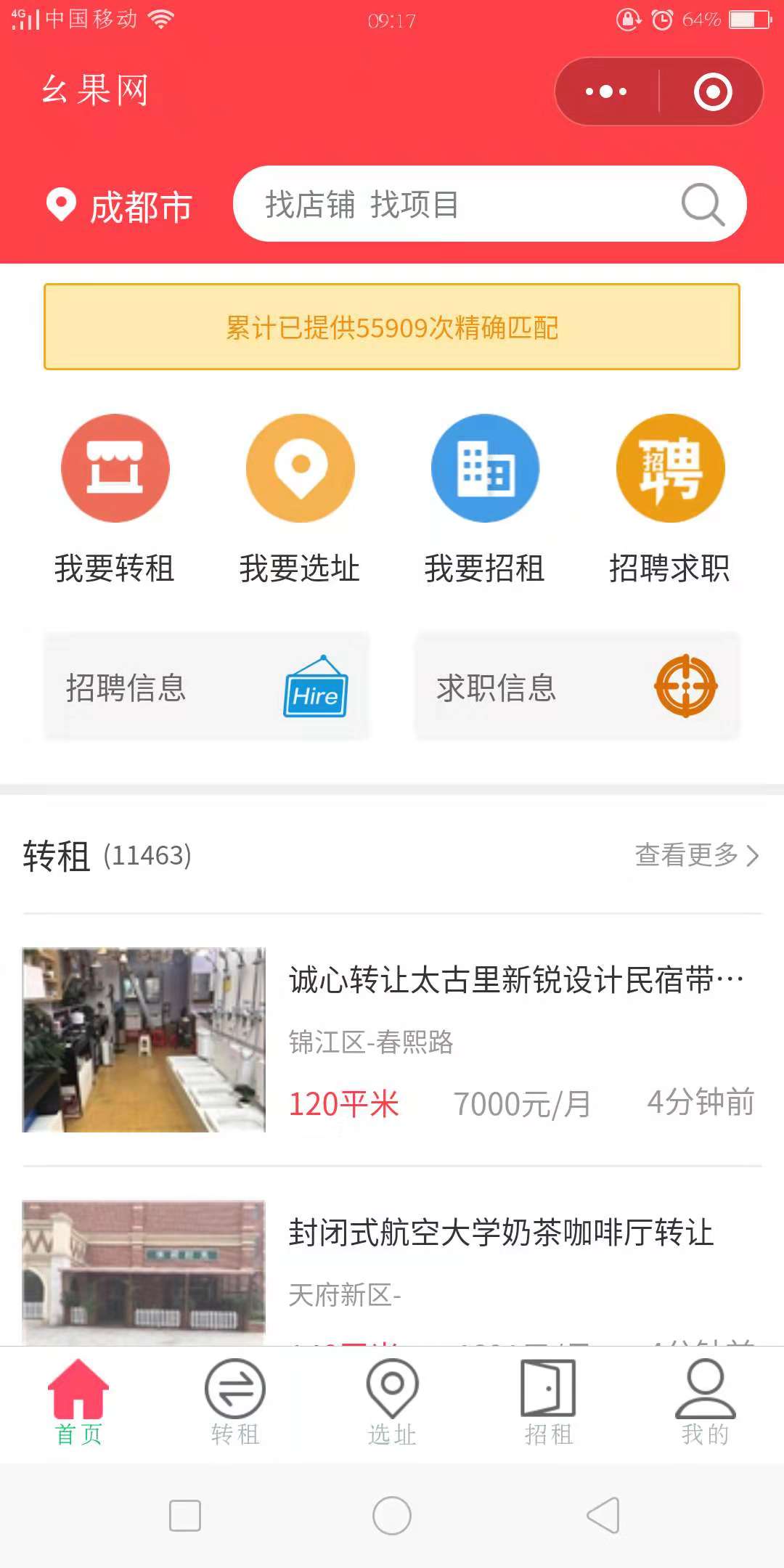Close the mini program with the circle button
This screenshot has width=784, height=1568.
click(712, 91)
